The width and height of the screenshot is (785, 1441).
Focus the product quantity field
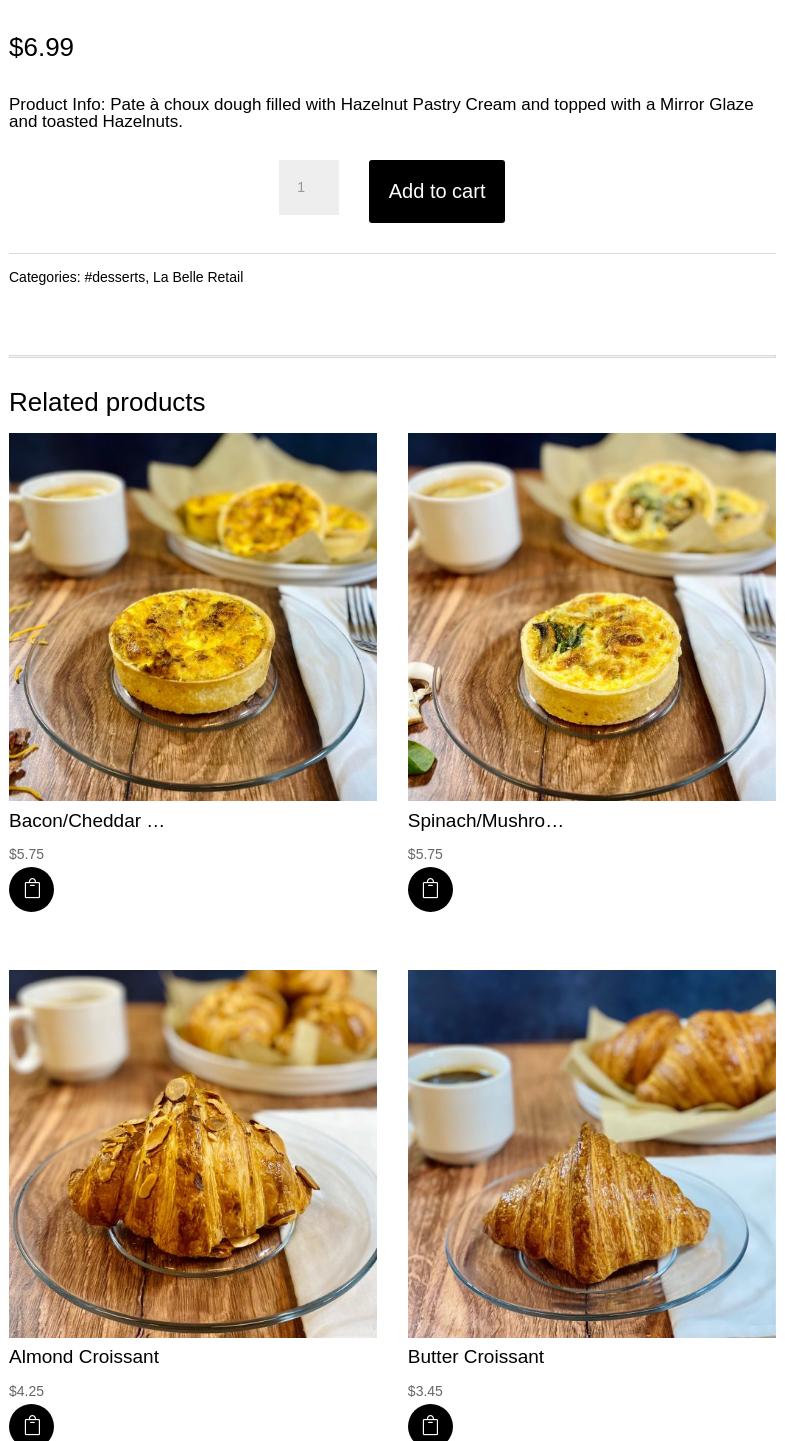click(308, 187)
